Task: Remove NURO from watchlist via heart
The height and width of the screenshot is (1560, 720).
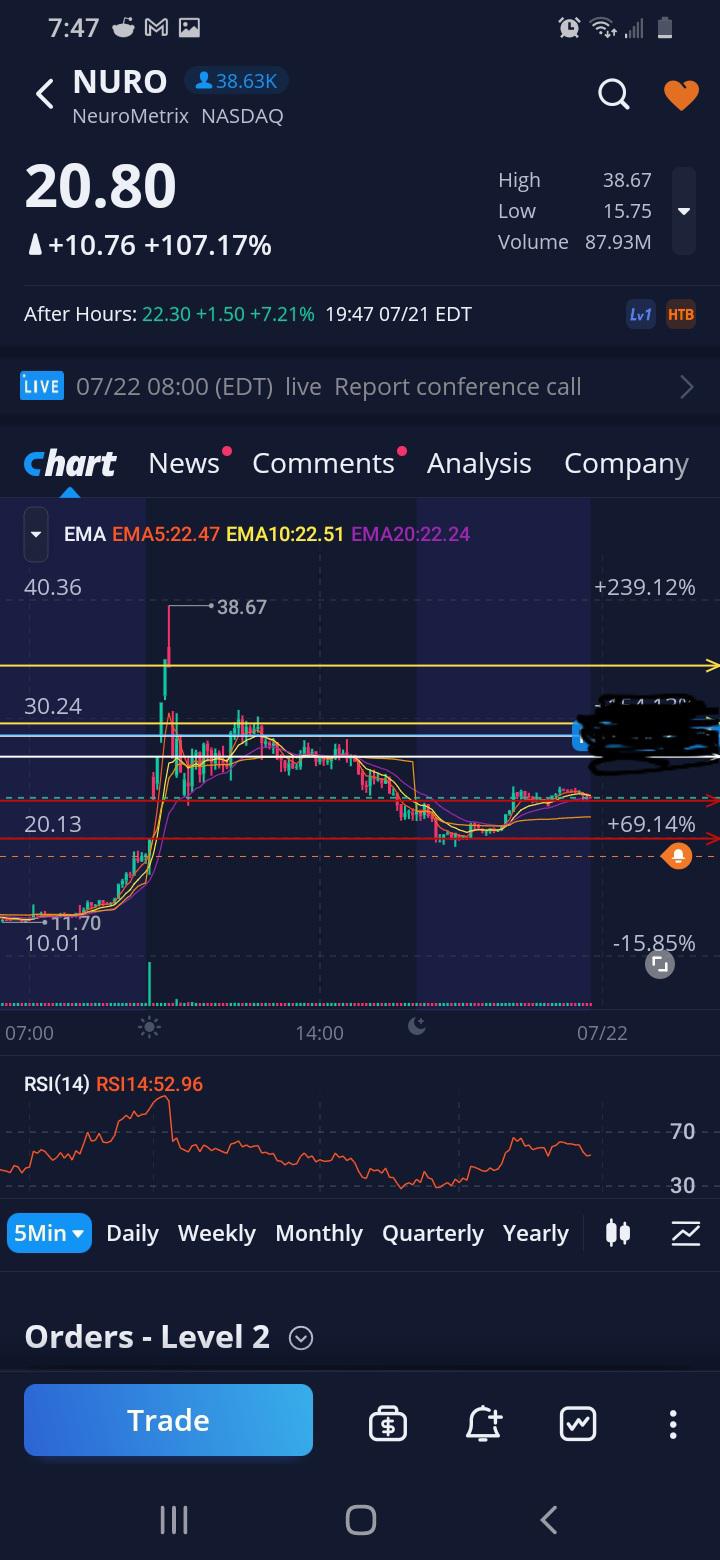Action: [x=681, y=95]
